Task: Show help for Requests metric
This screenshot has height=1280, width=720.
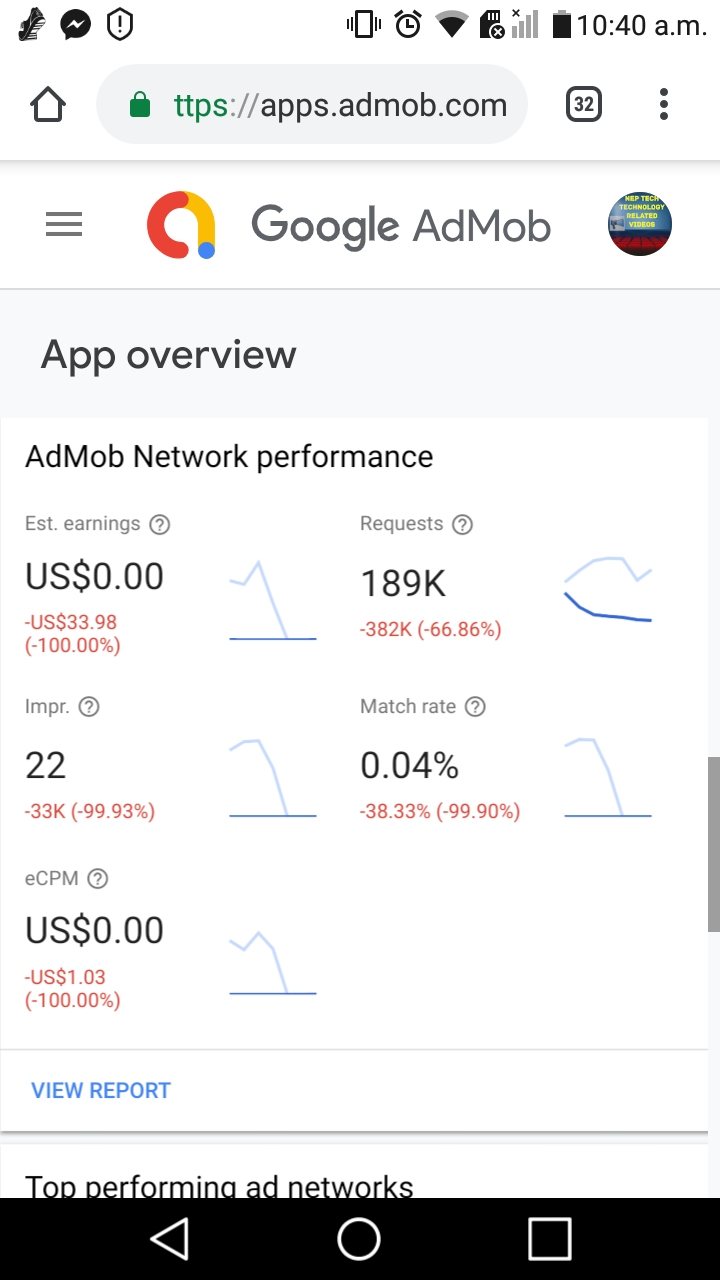Action: pyautogui.click(x=462, y=524)
